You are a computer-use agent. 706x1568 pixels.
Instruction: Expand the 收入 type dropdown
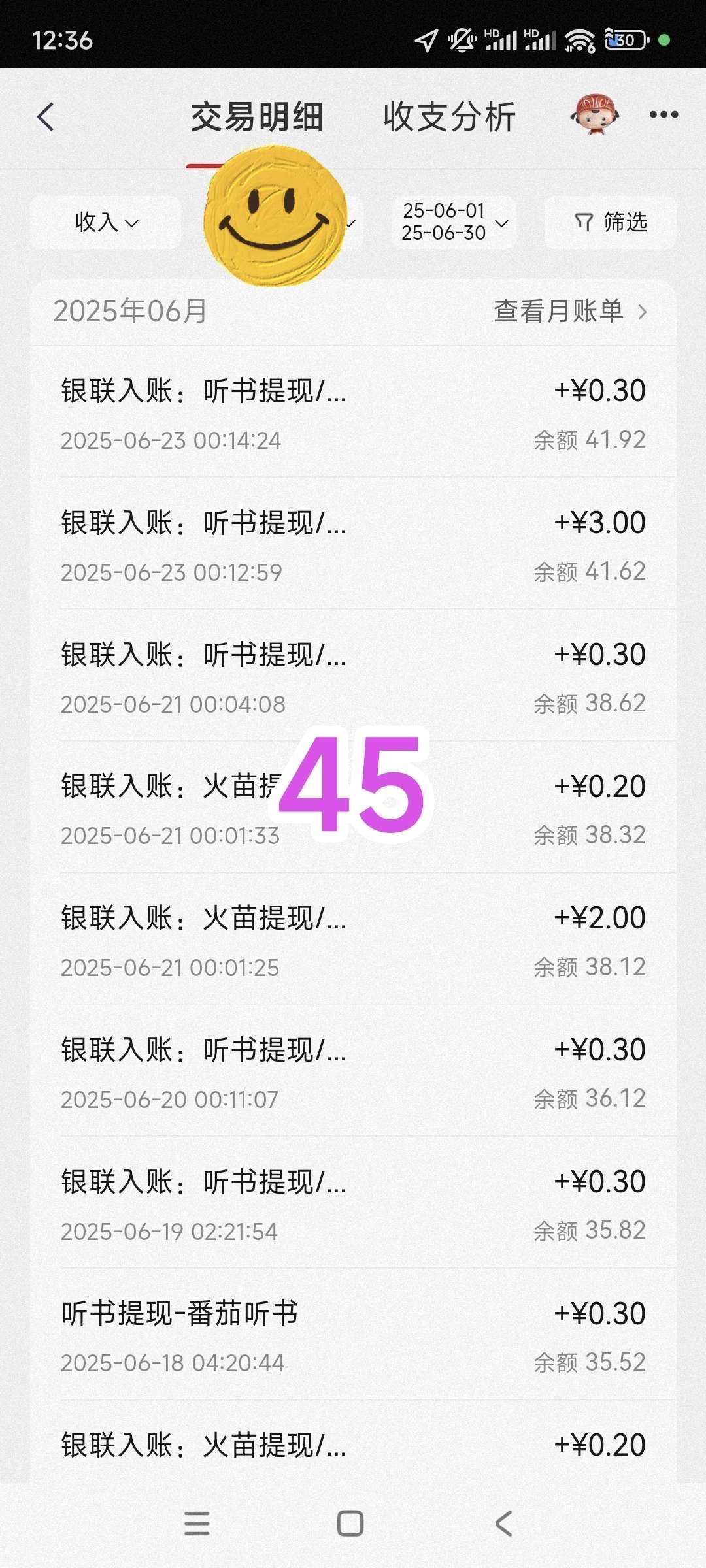106,223
